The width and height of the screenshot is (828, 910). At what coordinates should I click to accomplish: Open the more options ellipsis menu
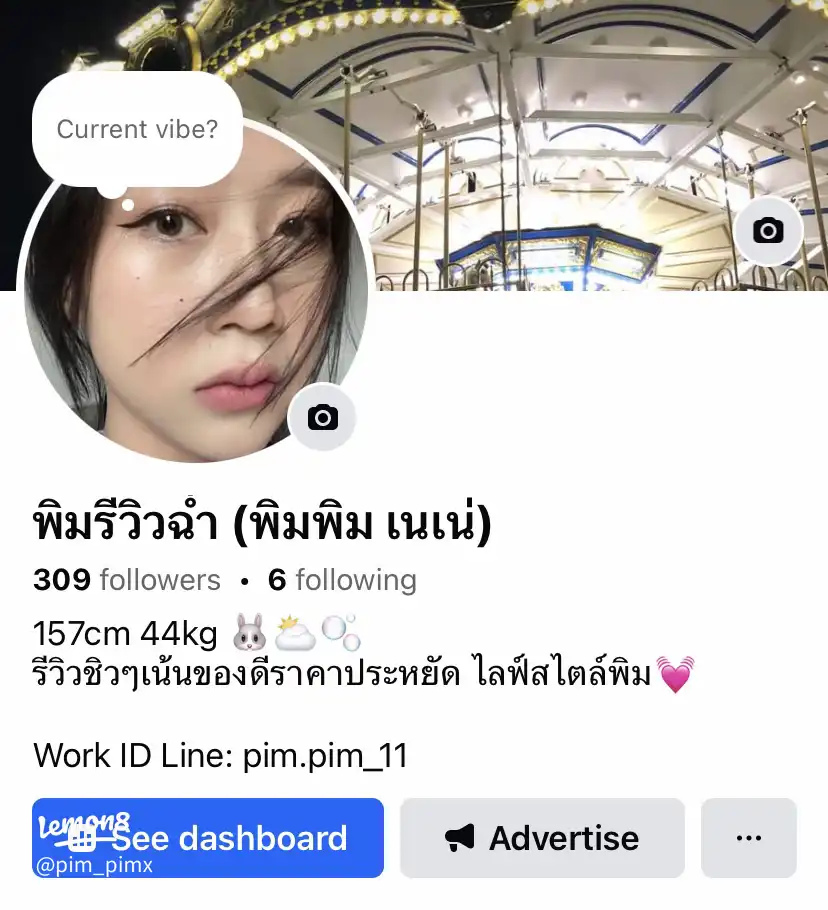click(x=749, y=838)
